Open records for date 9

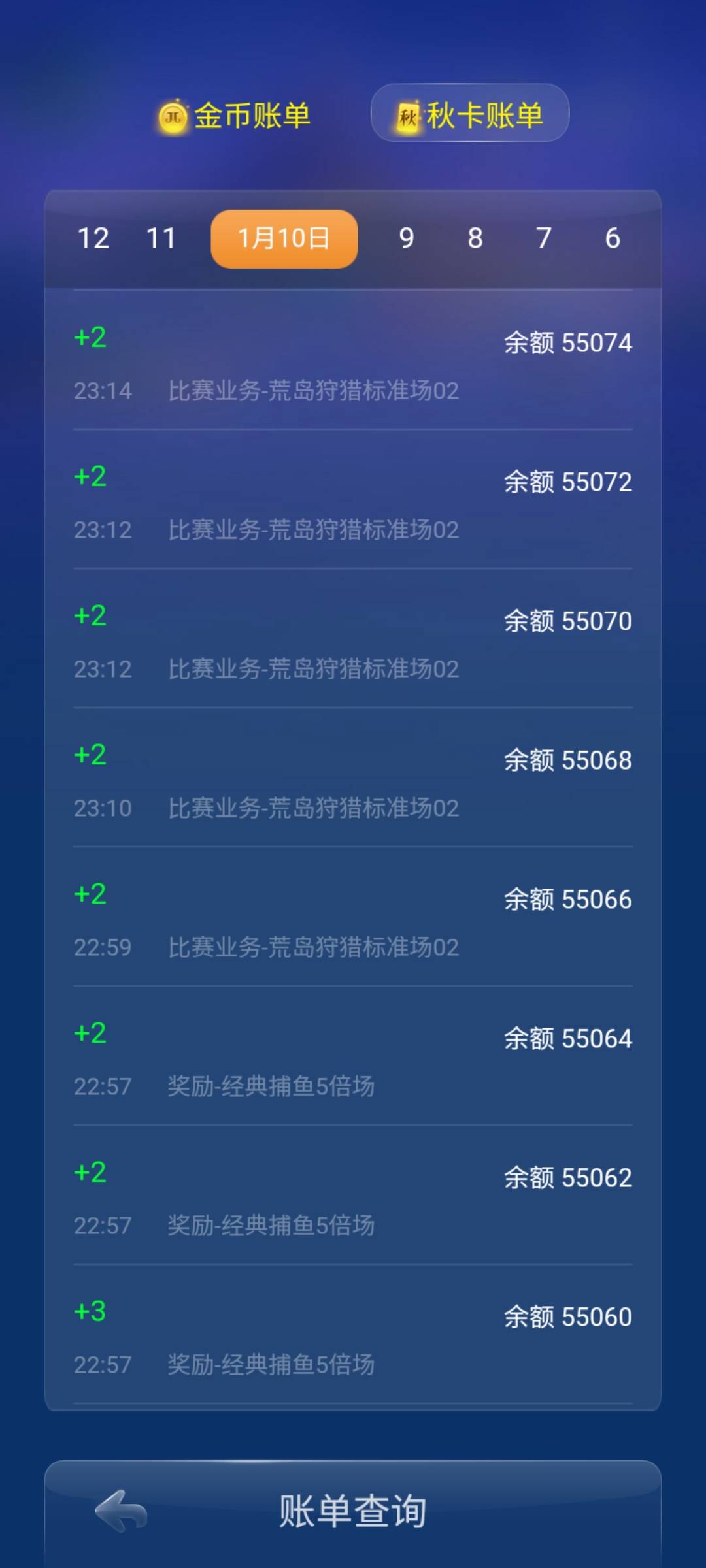click(x=407, y=238)
